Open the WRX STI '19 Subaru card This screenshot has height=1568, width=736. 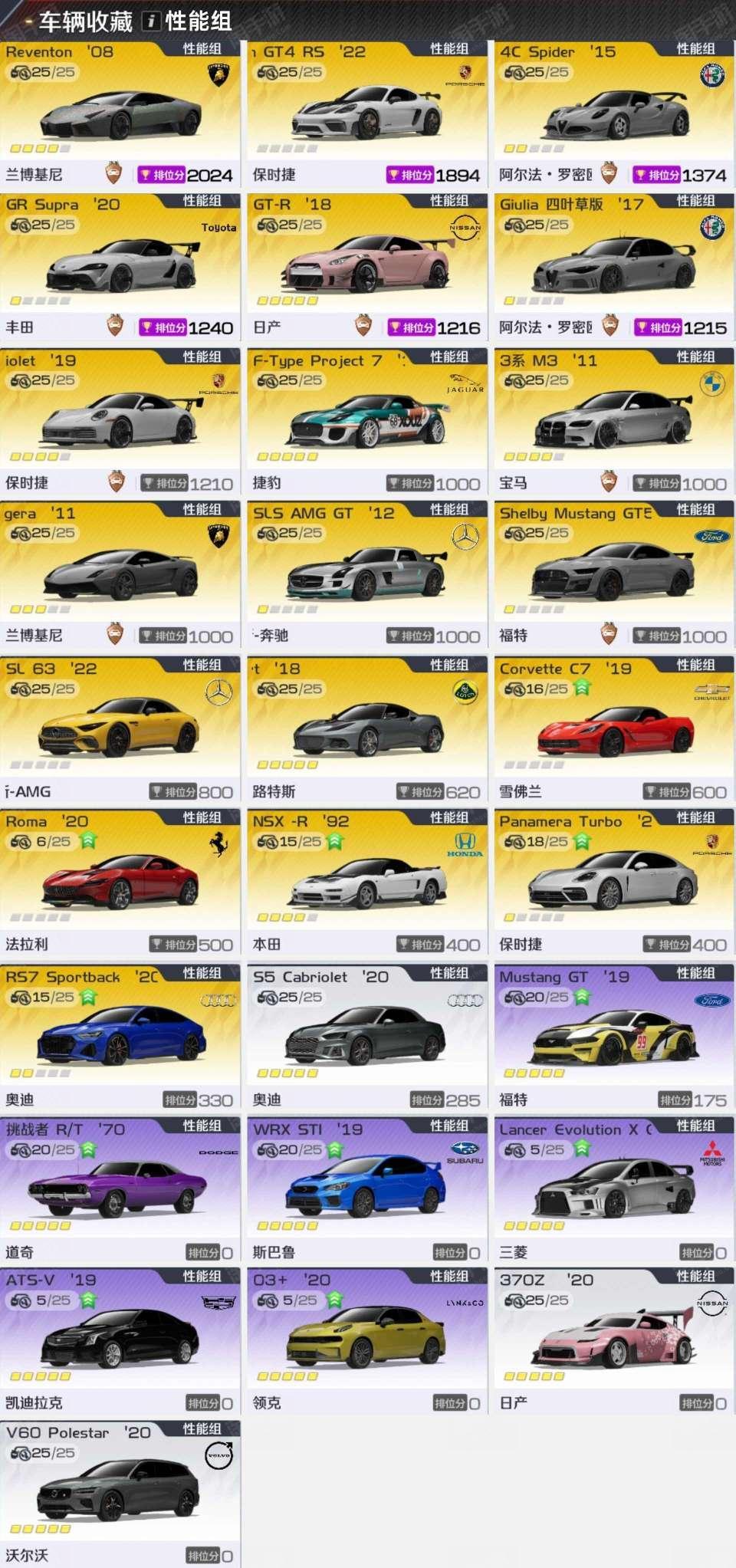[367, 1191]
